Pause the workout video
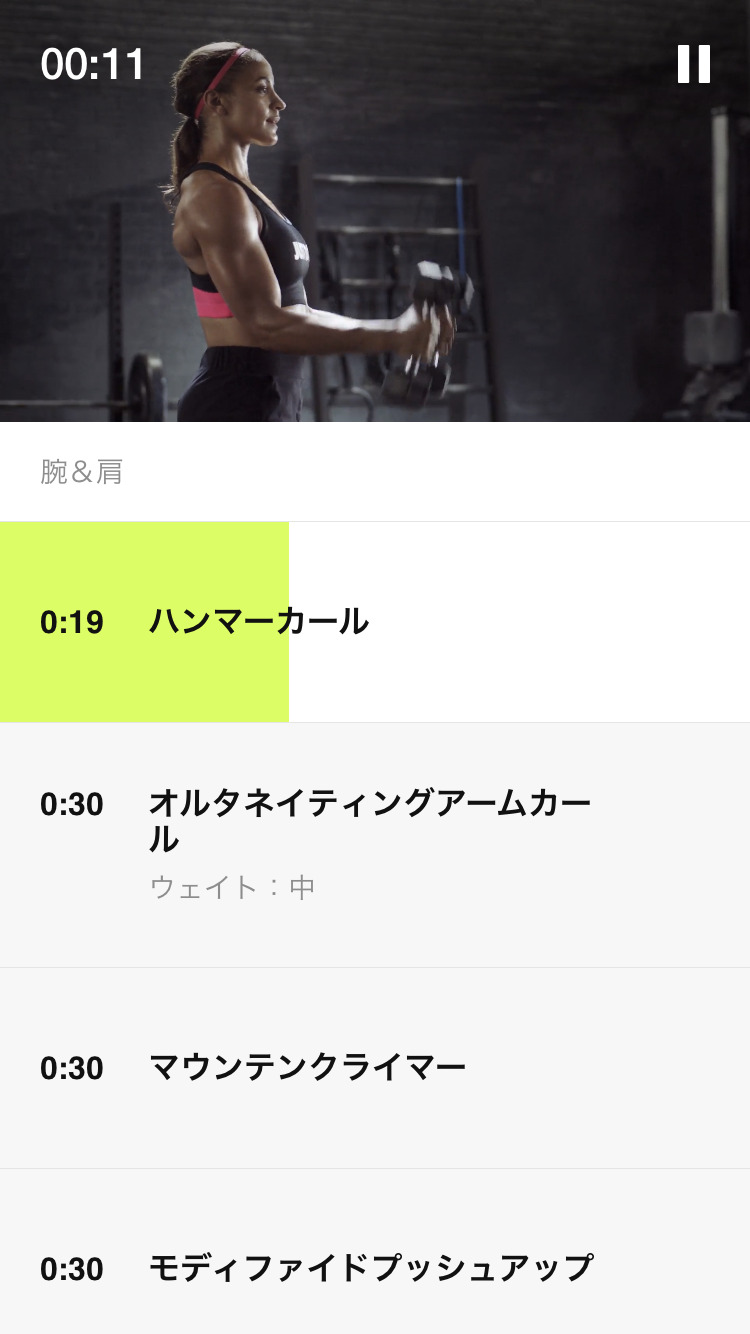The height and width of the screenshot is (1334, 750). (x=693, y=64)
